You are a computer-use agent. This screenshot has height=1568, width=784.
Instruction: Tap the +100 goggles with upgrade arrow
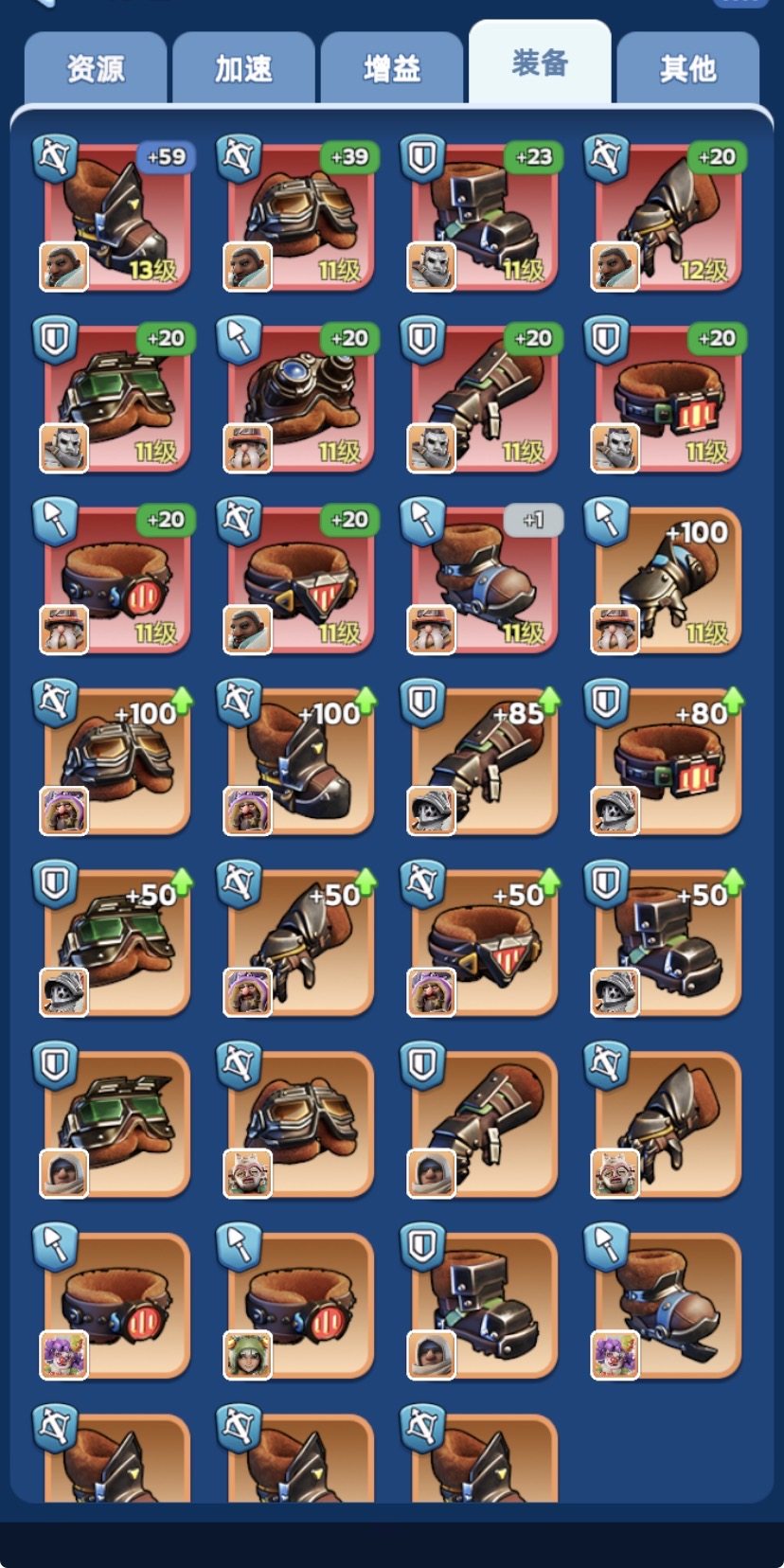click(x=116, y=761)
